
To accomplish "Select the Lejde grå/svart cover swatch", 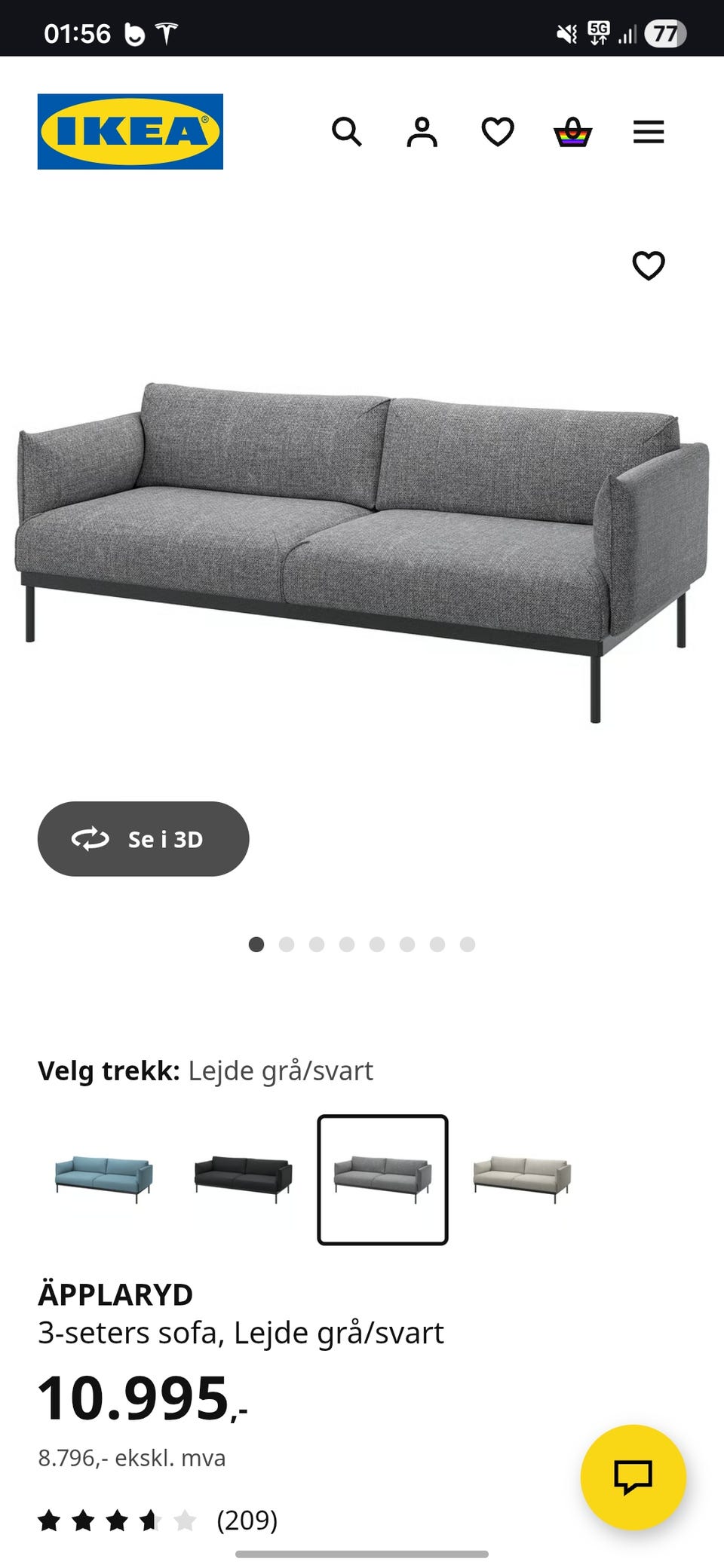I will click(x=382, y=1179).
